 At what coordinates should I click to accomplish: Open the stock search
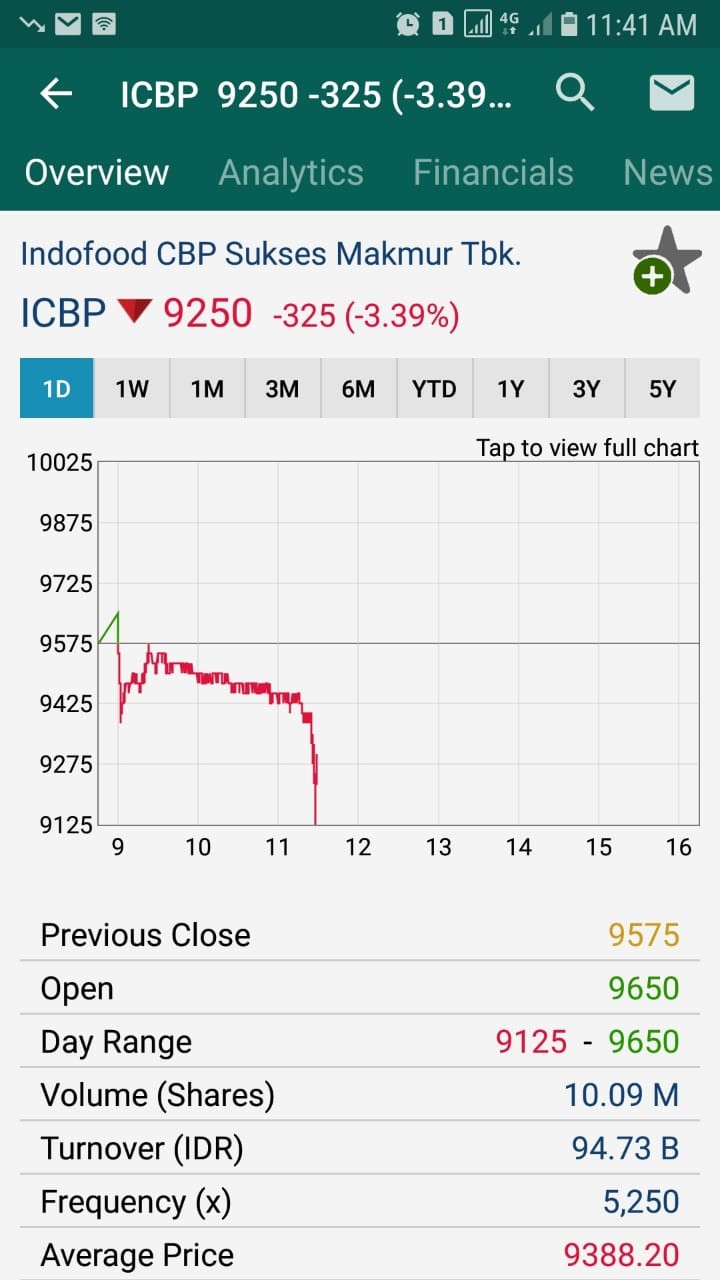tap(575, 93)
